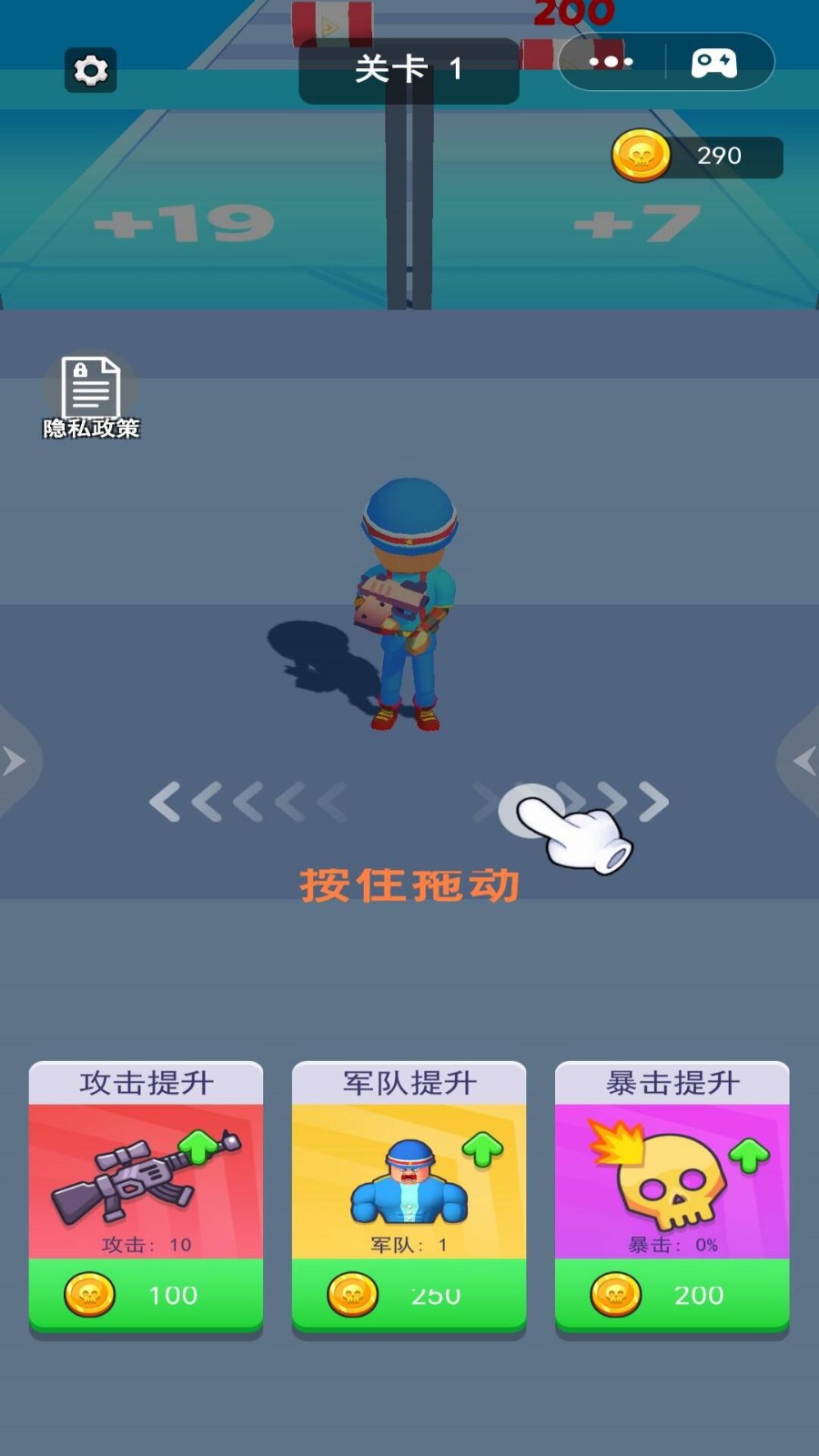Tap the gold coin icon next to 290
Image resolution: width=819 pixels, height=1456 pixels.
(641, 156)
